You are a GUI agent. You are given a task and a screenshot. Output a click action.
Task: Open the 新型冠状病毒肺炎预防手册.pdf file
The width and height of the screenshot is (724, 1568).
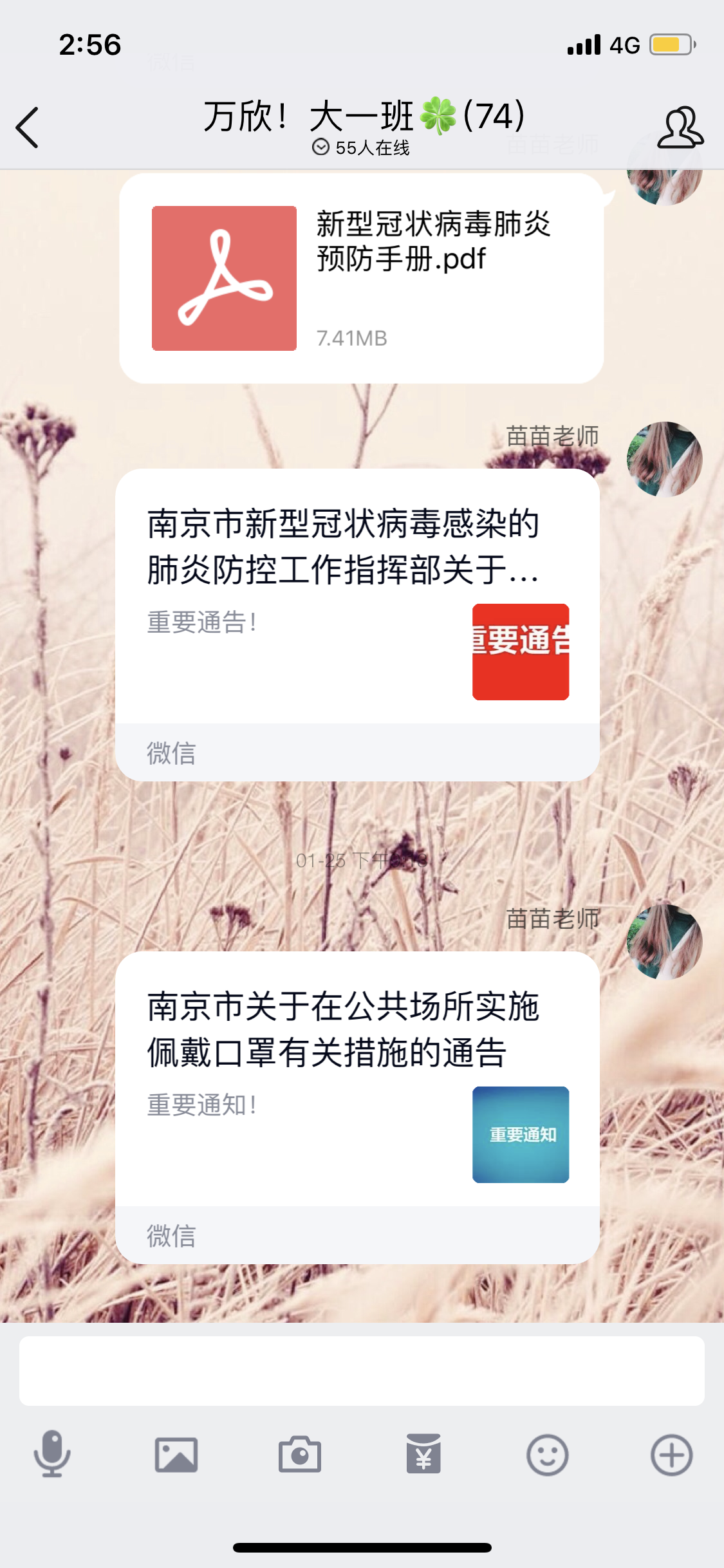coord(360,278)
